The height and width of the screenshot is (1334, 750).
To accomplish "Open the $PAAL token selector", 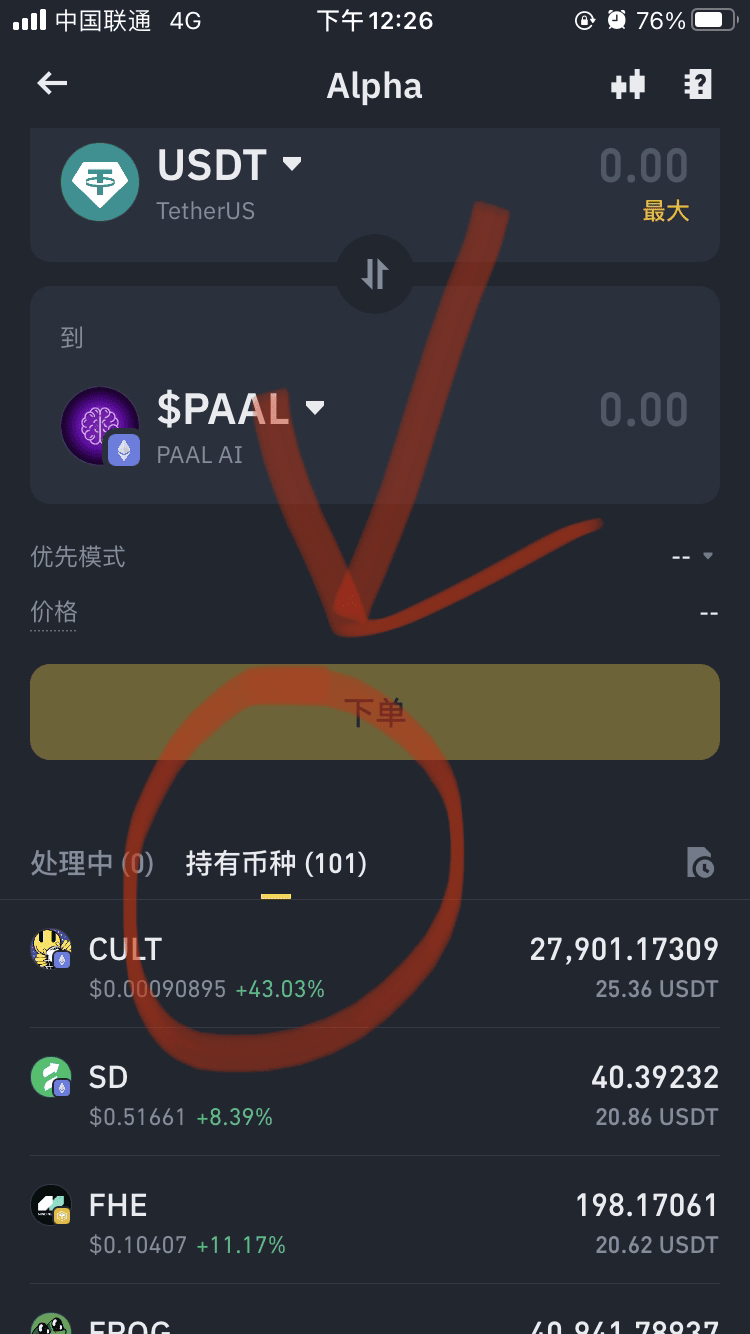I will pyautogui.click(x=240, y=408).
